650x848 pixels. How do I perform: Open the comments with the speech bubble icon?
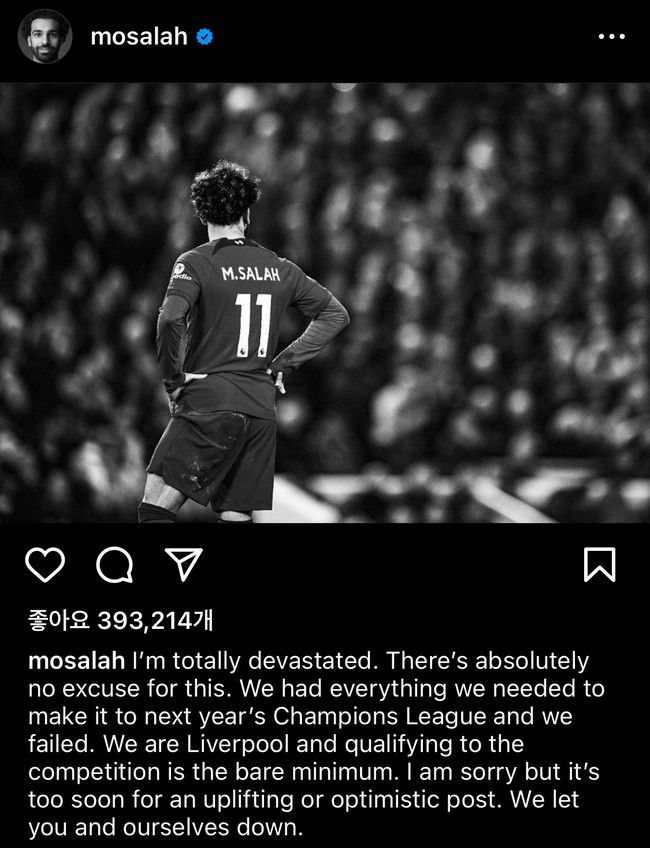click(115, 565)
